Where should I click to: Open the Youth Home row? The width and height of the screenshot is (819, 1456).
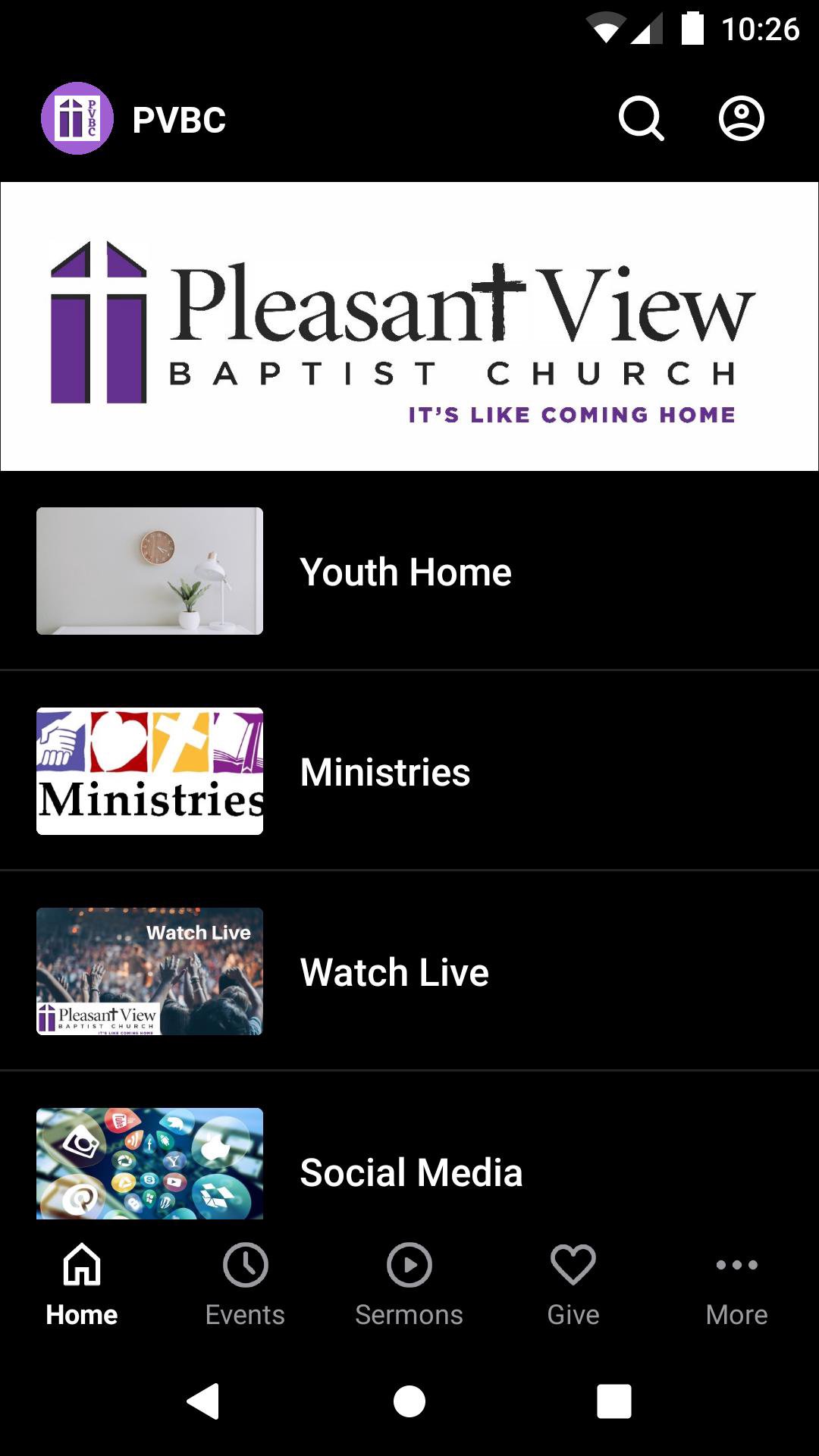(x=409, y=571)
